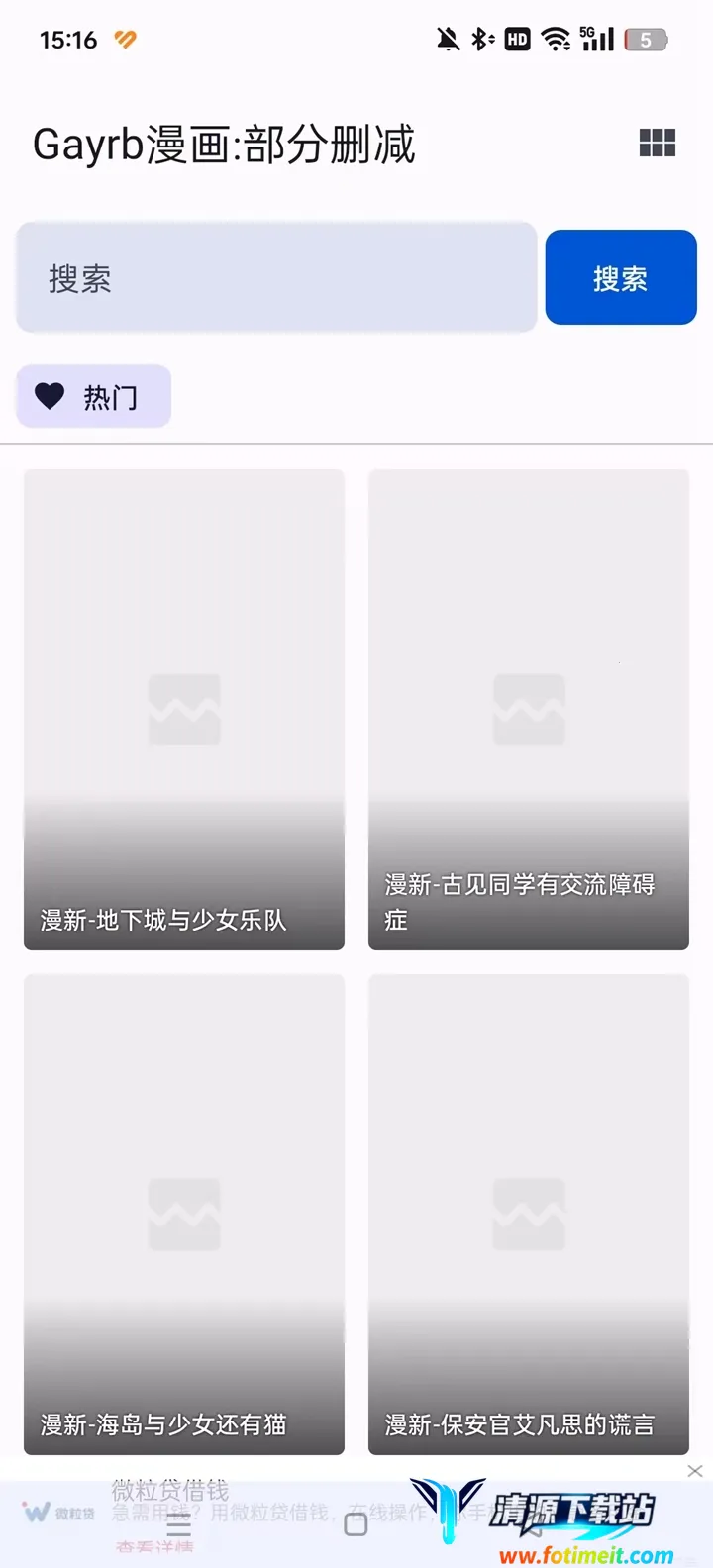Dismiss the bottom ad banner
713x1568 pixels.
[x=695, y=1472]
